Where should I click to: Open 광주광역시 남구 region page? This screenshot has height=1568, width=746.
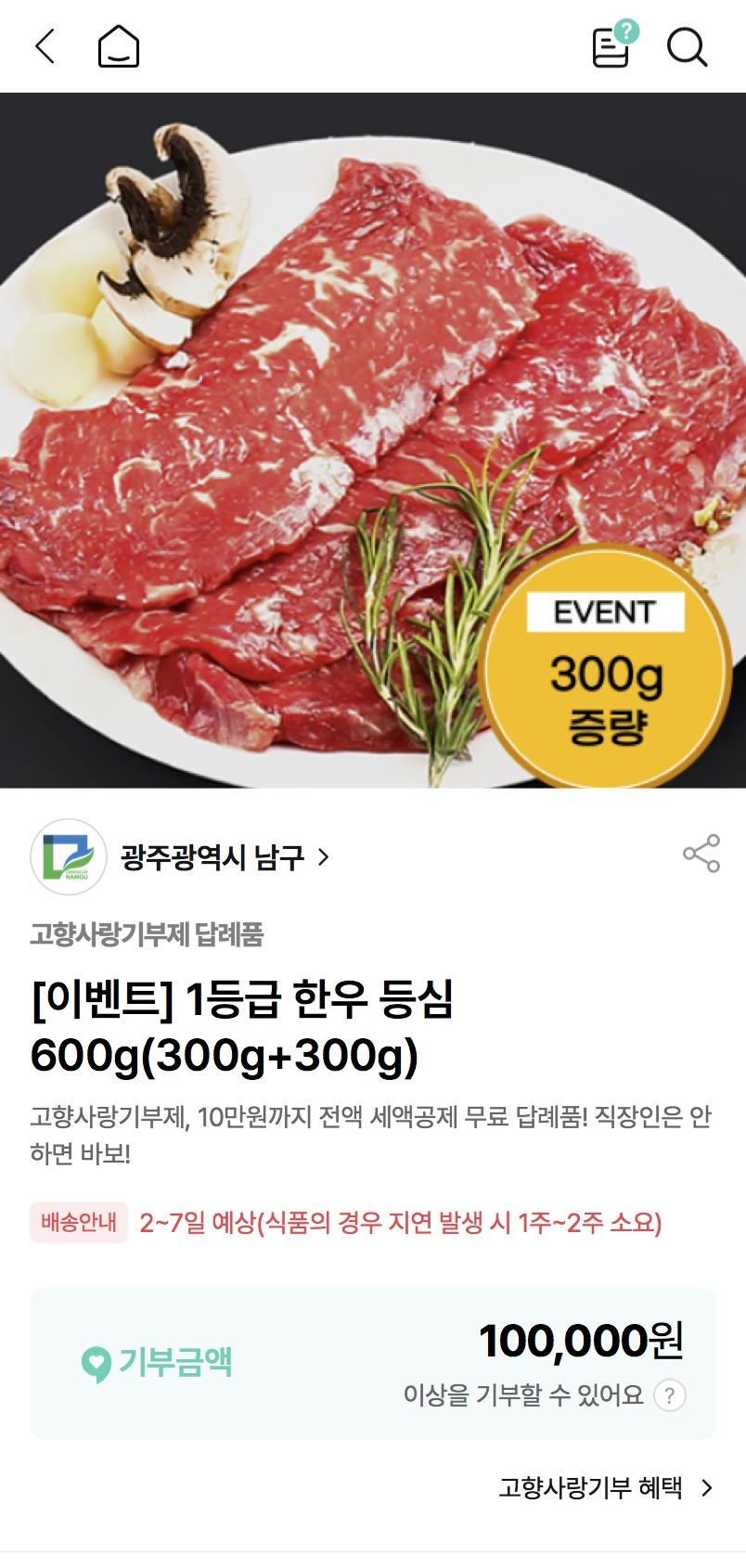coord(225,855)
